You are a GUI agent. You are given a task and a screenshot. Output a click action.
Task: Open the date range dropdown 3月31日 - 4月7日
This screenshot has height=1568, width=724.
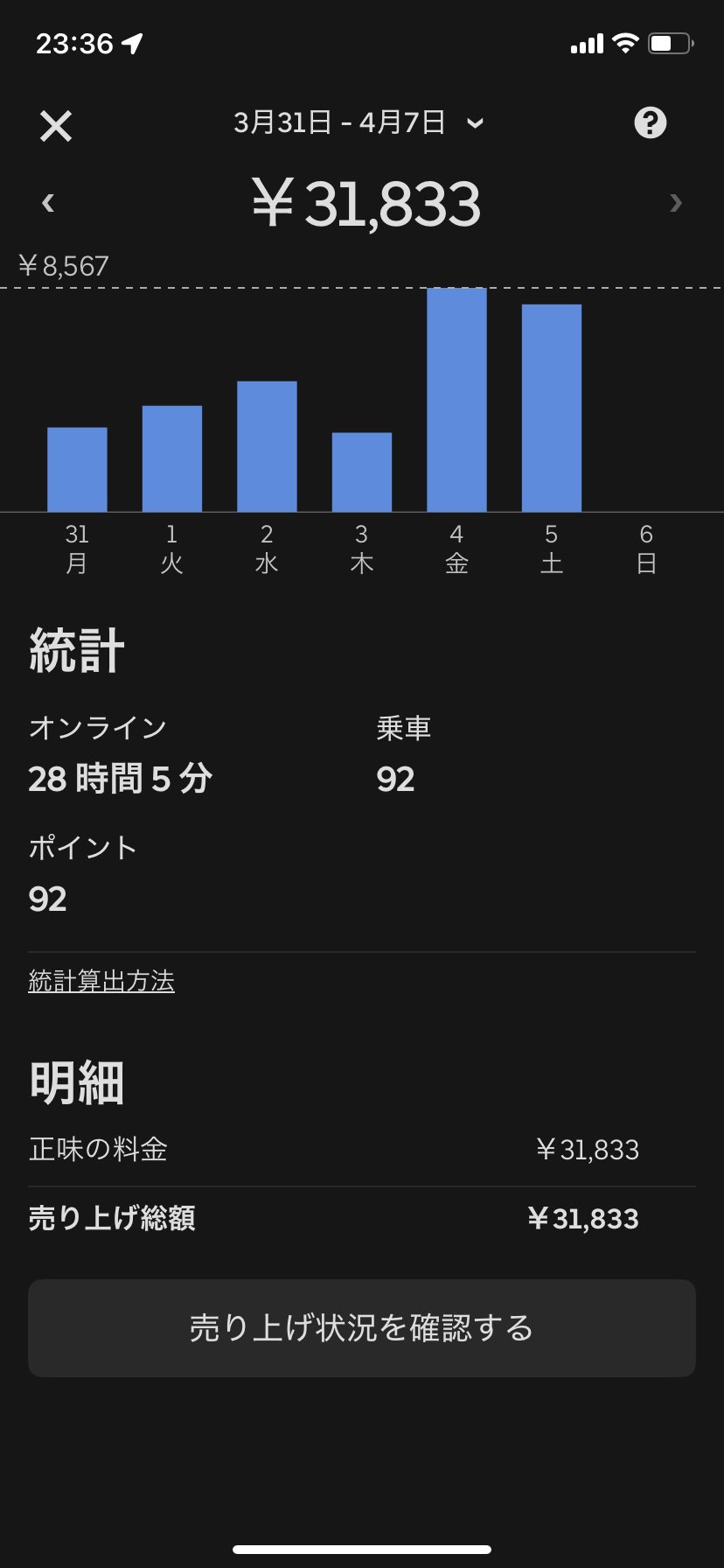(x=359, y=122)
